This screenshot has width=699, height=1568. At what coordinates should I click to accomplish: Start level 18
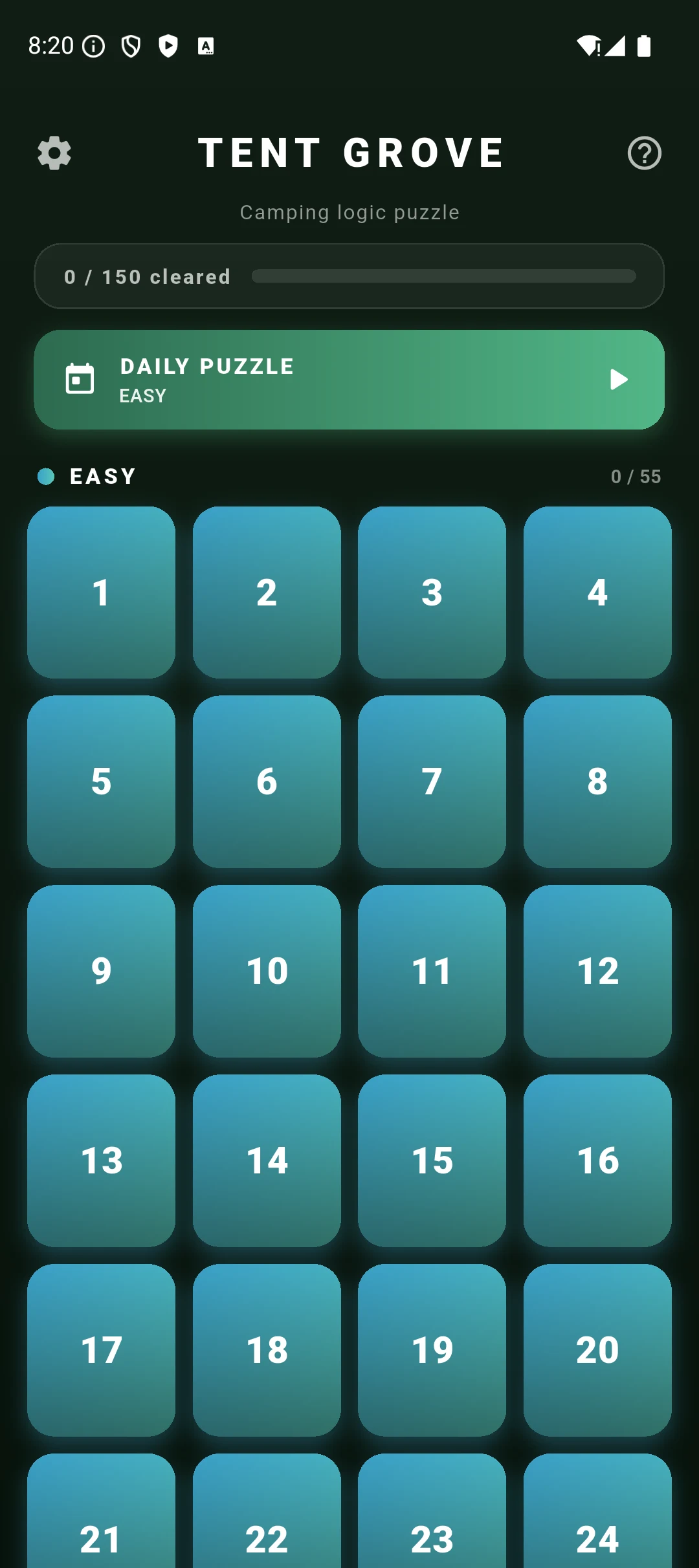pos(267,1351)
